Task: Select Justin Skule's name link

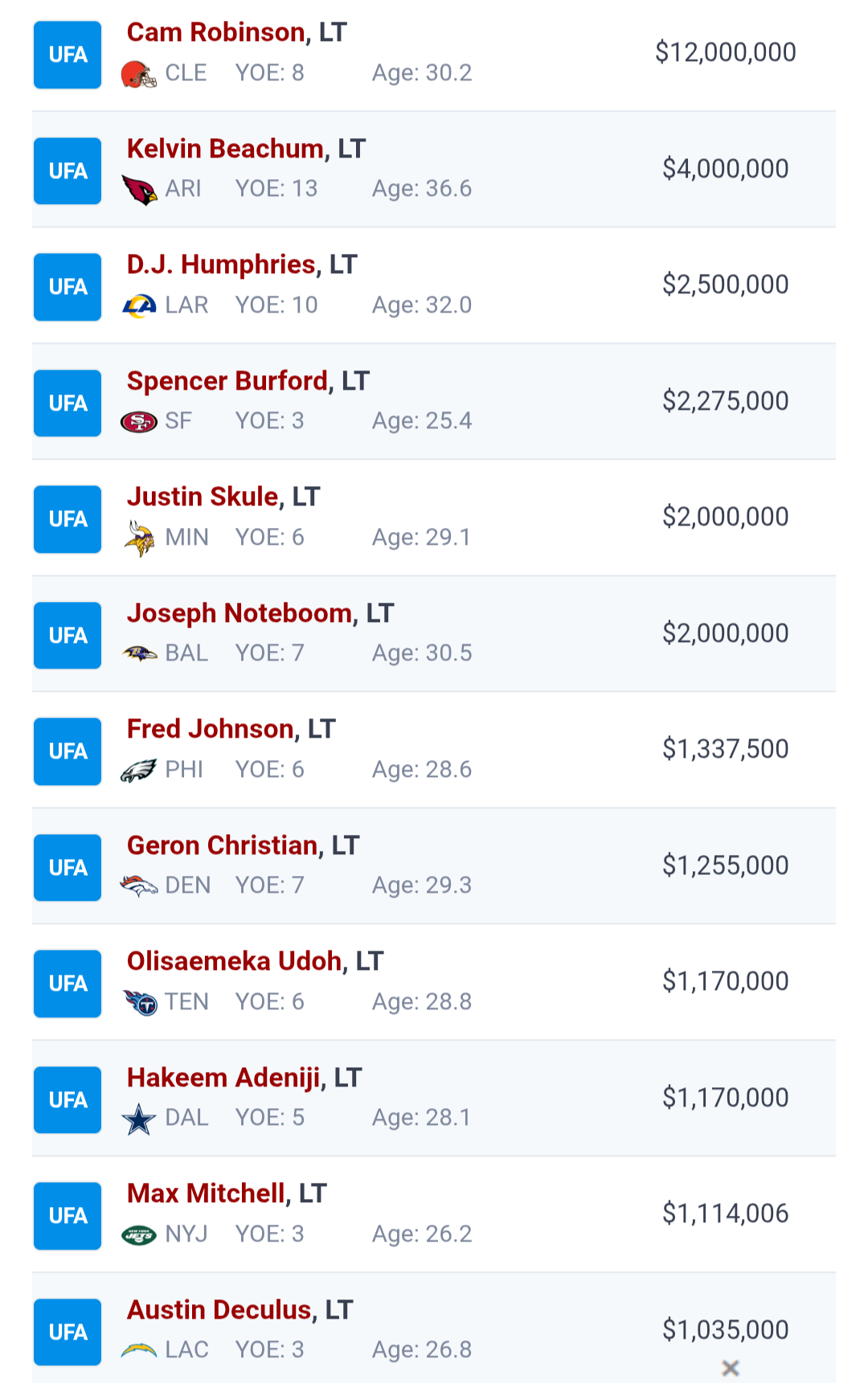Action: (203, 497)
